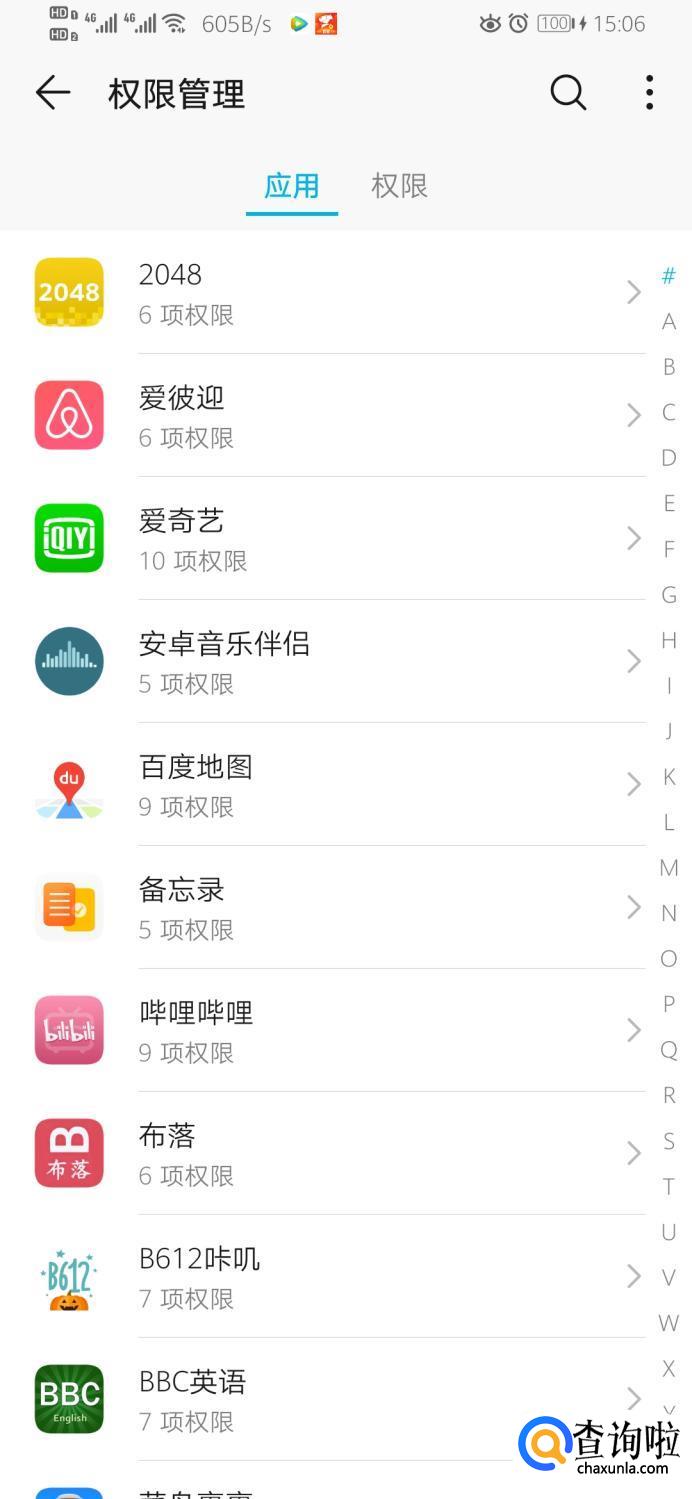Open 哔哩哔哩 permission settings

(x=340, y=1030)
